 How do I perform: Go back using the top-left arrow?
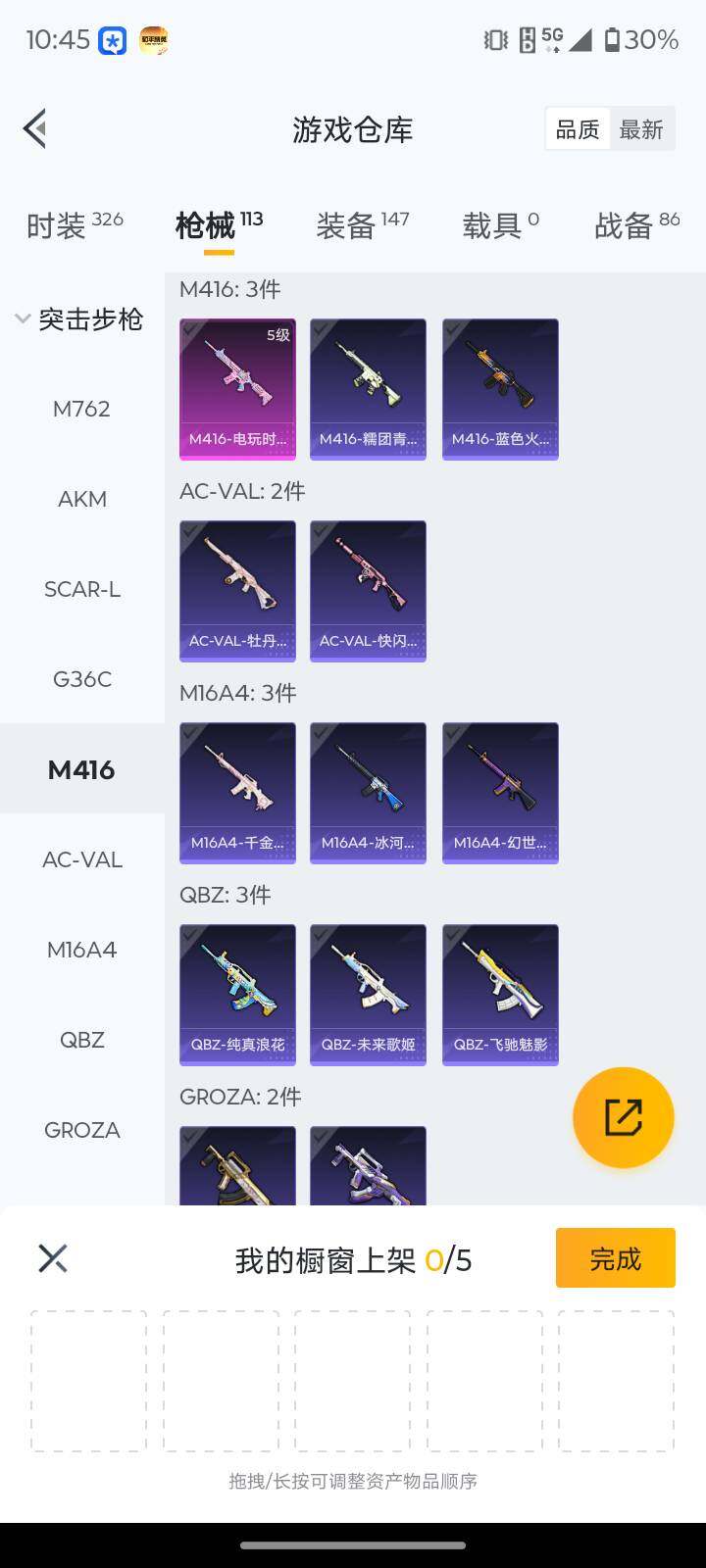click(35, 128)
